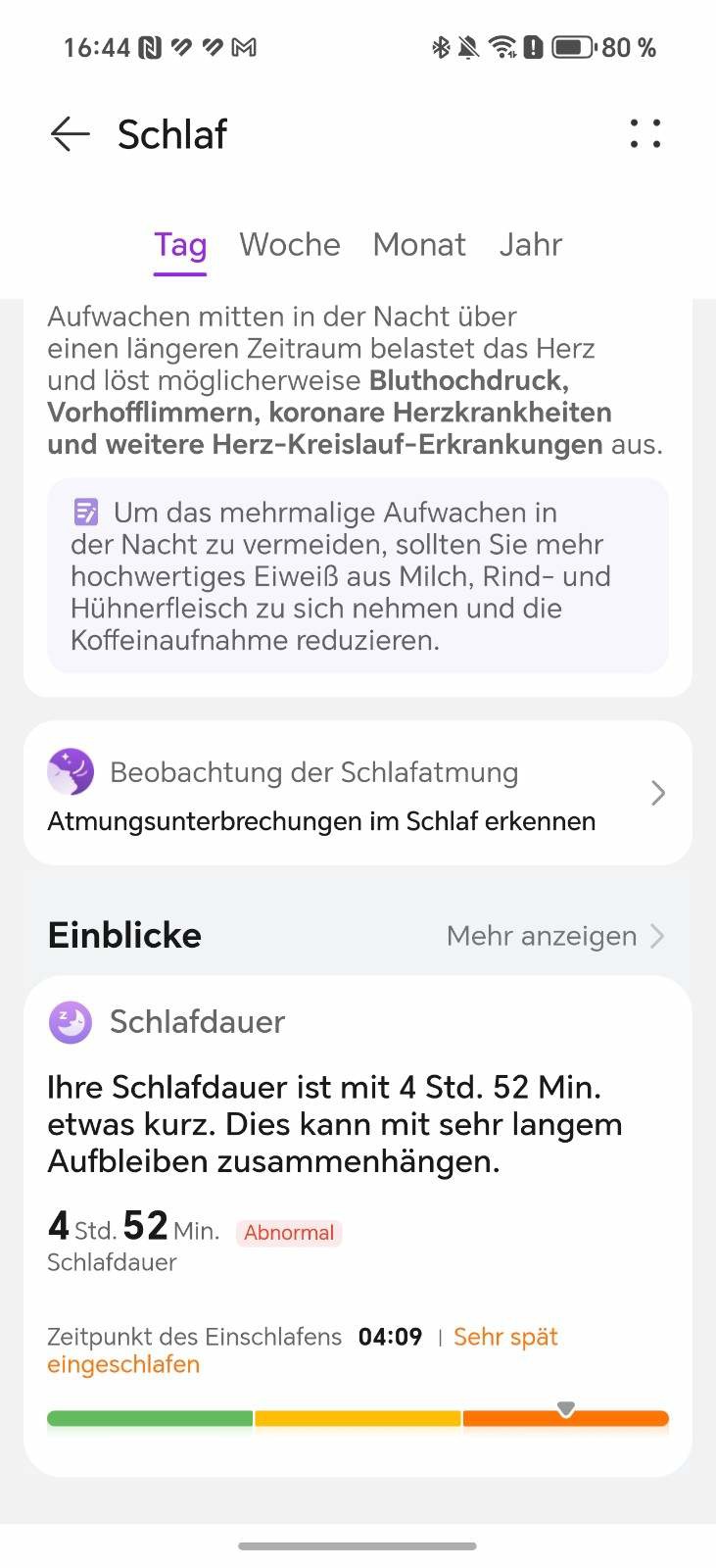Select the Tag tab

tap(180, 245)
